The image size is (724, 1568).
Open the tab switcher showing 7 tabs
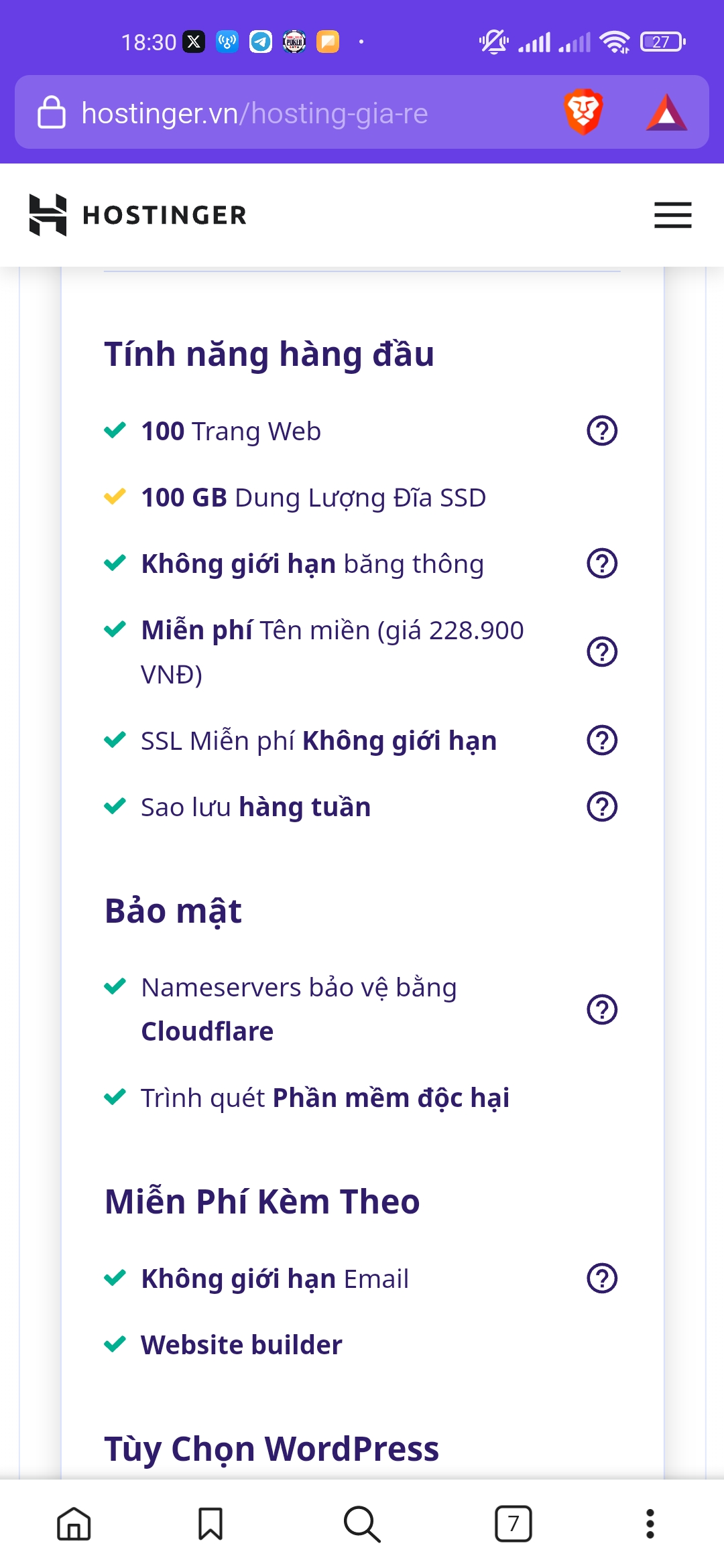(x=514, y=1524)
